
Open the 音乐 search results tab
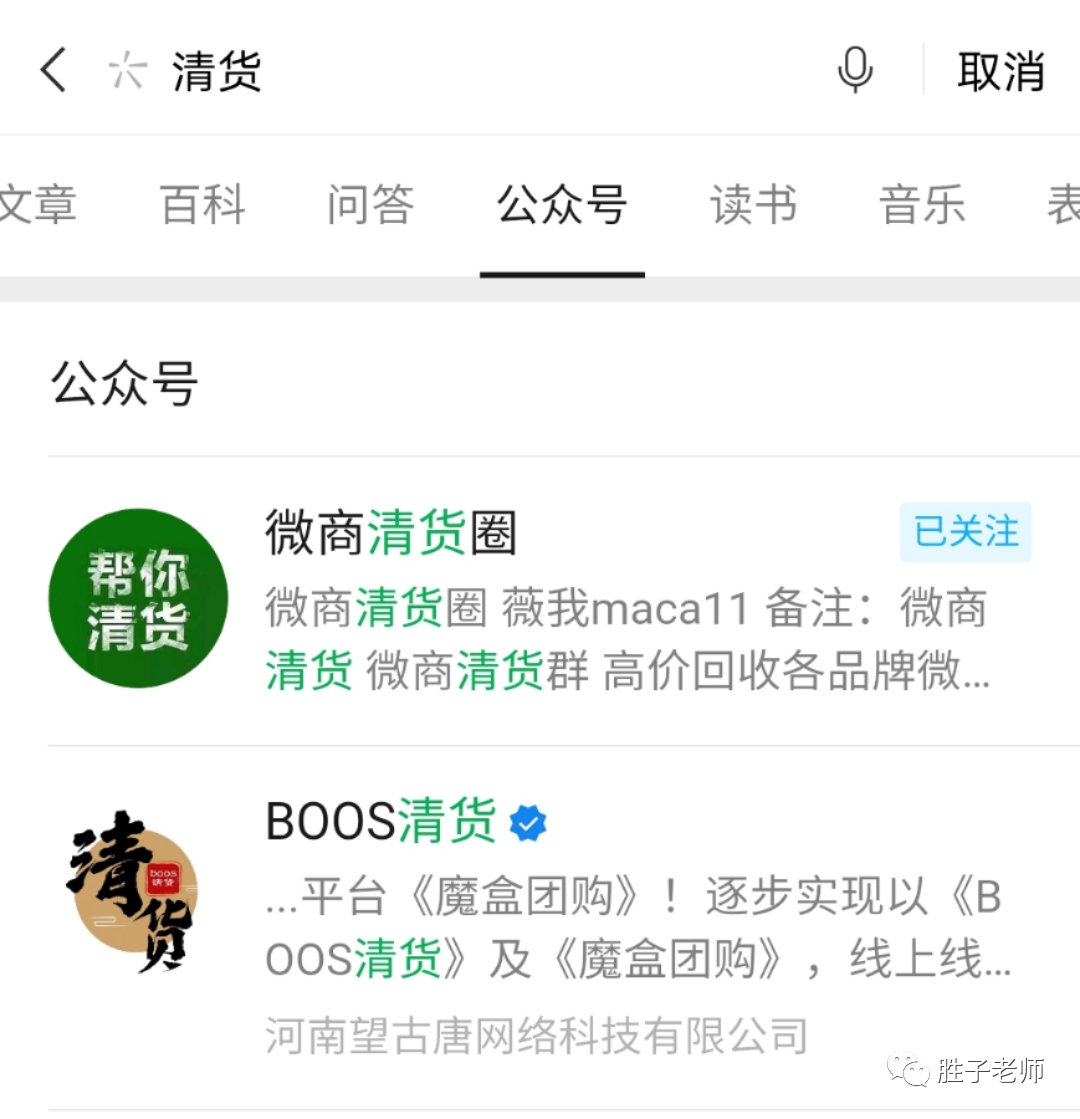click(x=922, y=205)
